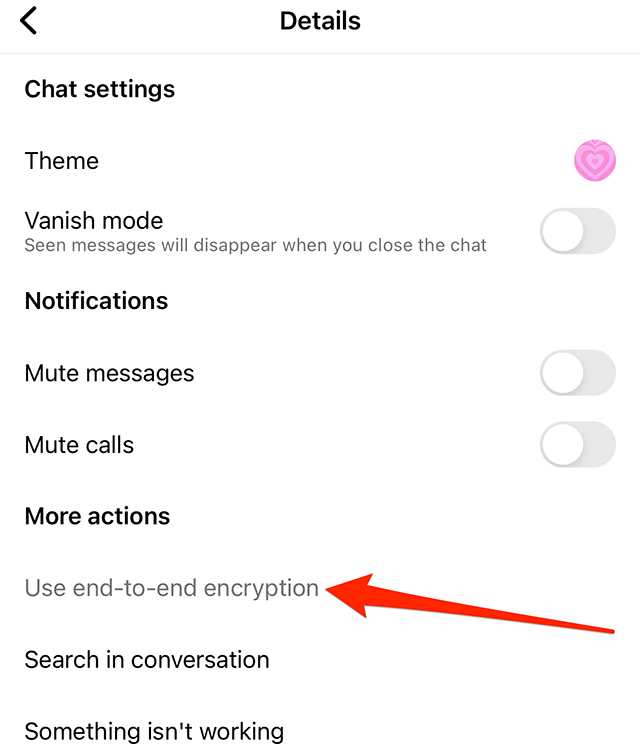Report Something isn't working

[154, 732]
